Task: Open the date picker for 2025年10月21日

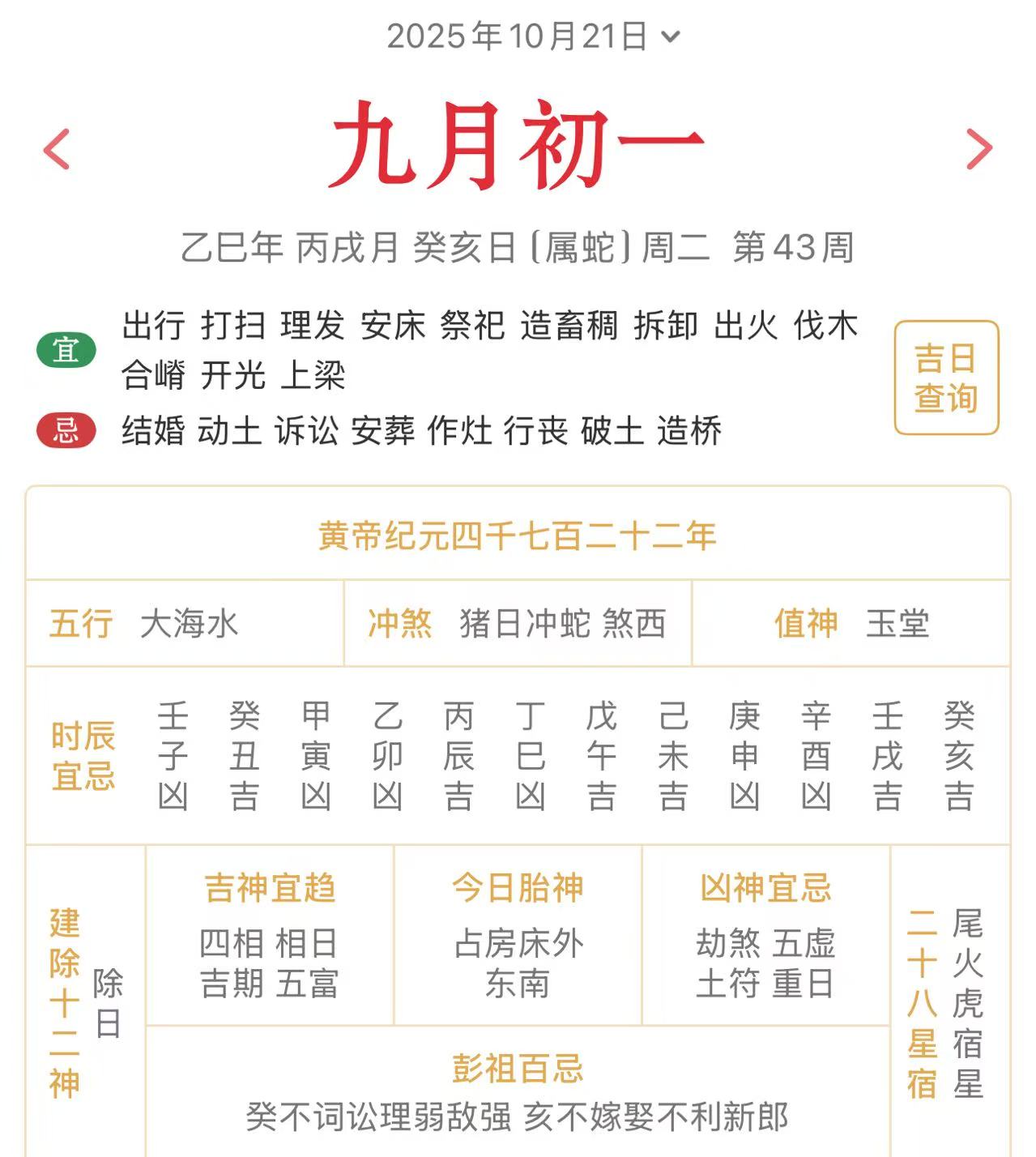Action: 531,36
